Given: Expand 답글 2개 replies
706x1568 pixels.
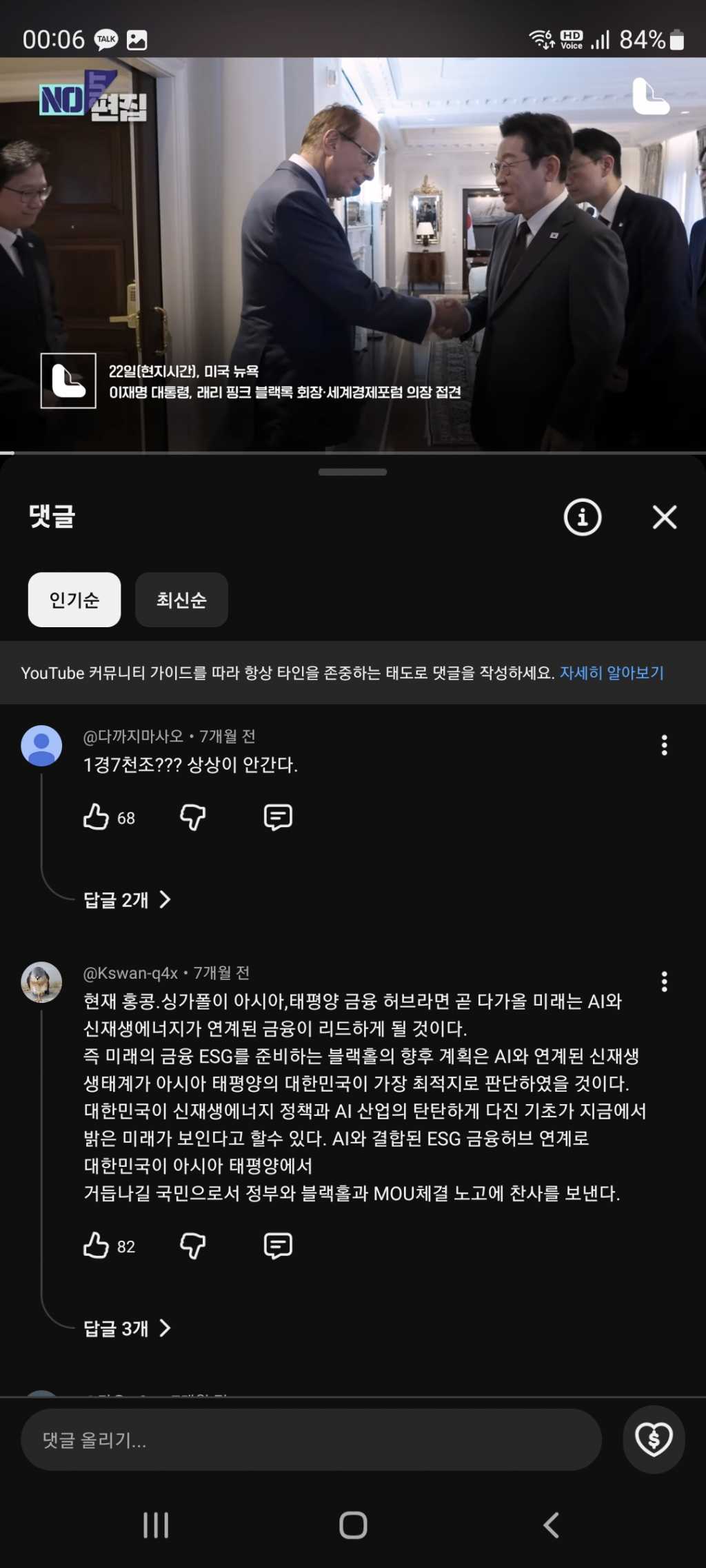Looking at the screenshot, I should 127,899.
